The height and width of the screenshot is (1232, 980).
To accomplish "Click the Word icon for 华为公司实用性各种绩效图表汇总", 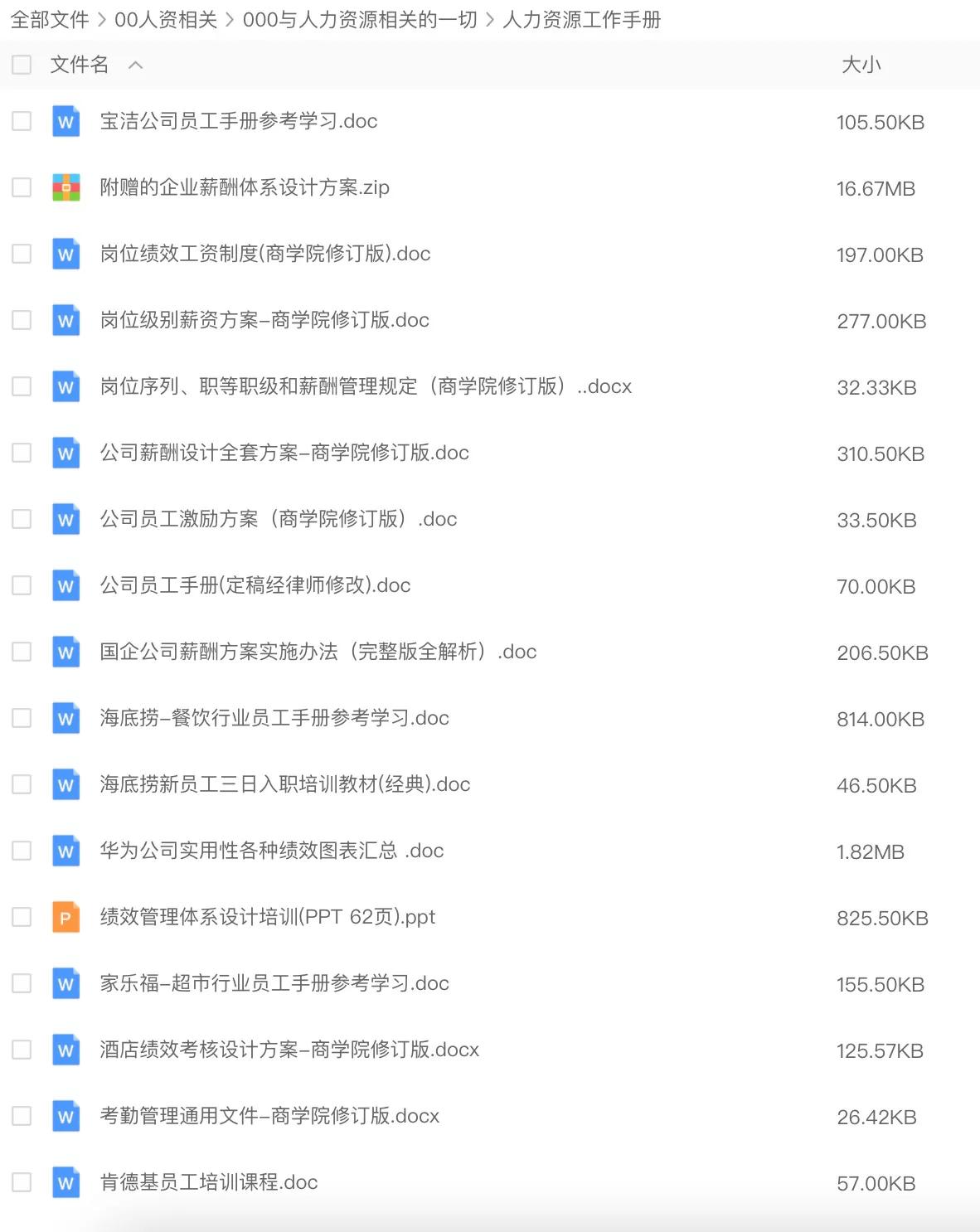I will pos(65,851).
